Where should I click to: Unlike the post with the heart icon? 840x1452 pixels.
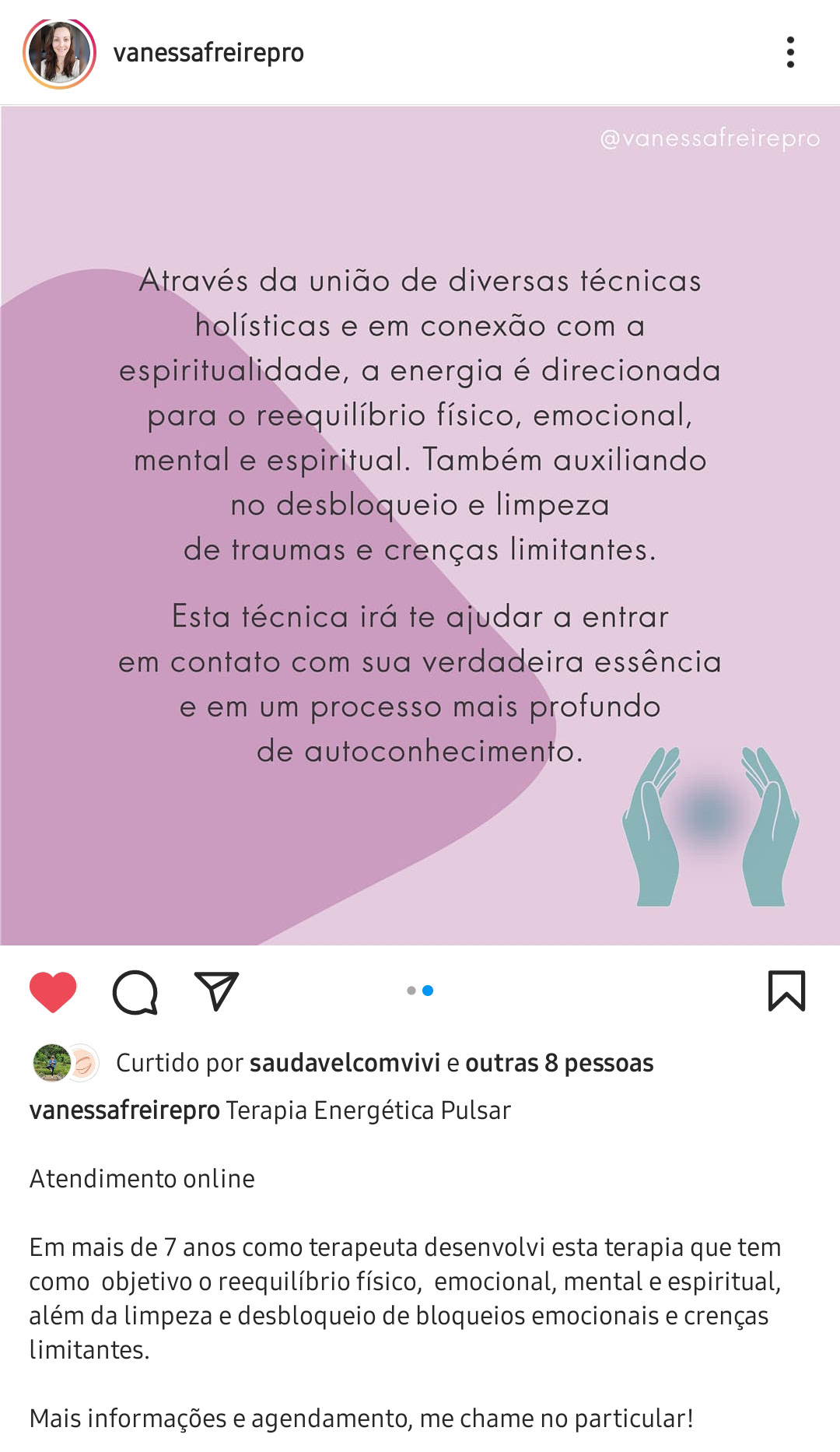53,991
